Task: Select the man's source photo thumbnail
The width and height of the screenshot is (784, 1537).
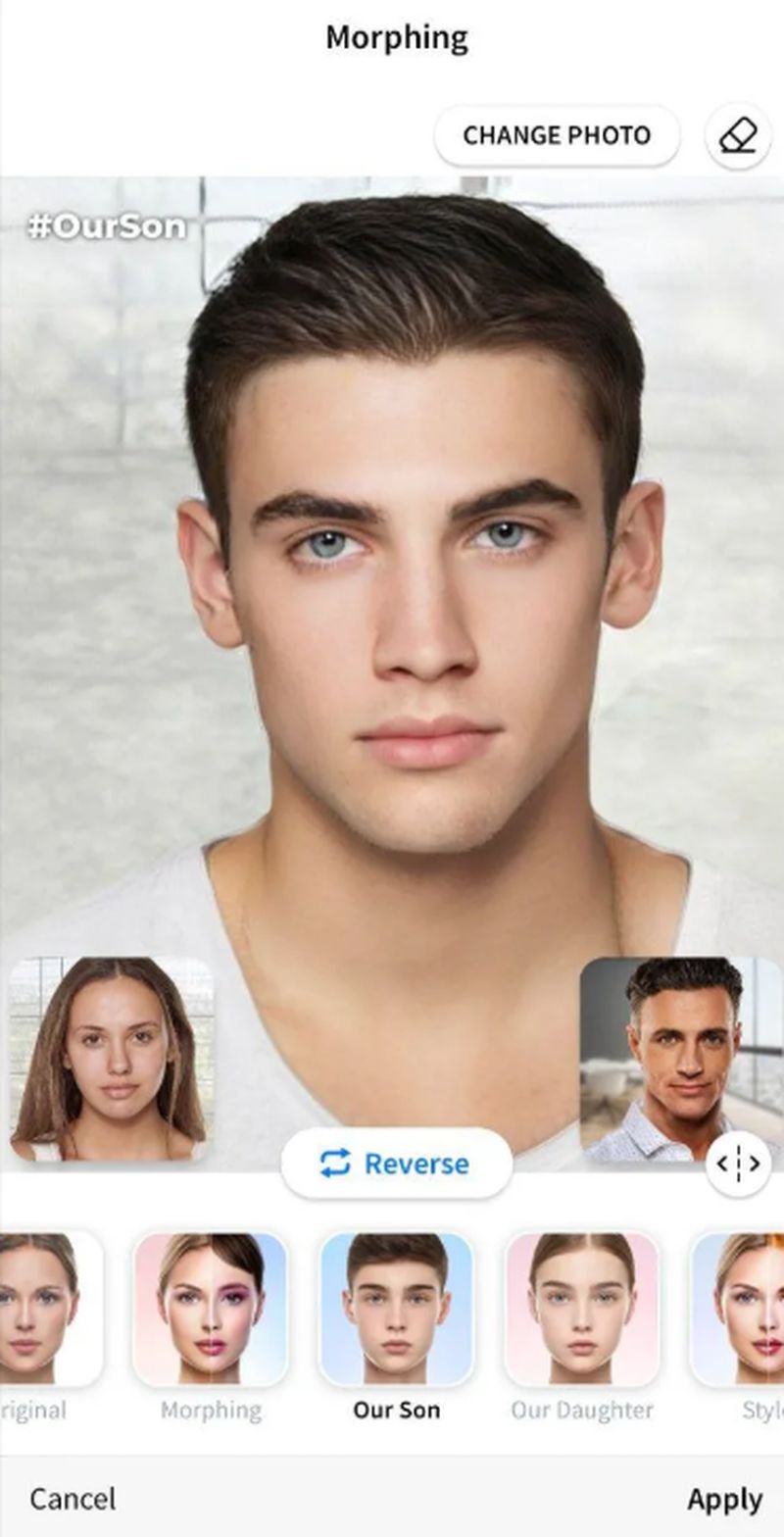Action: tap(681, 1057)
